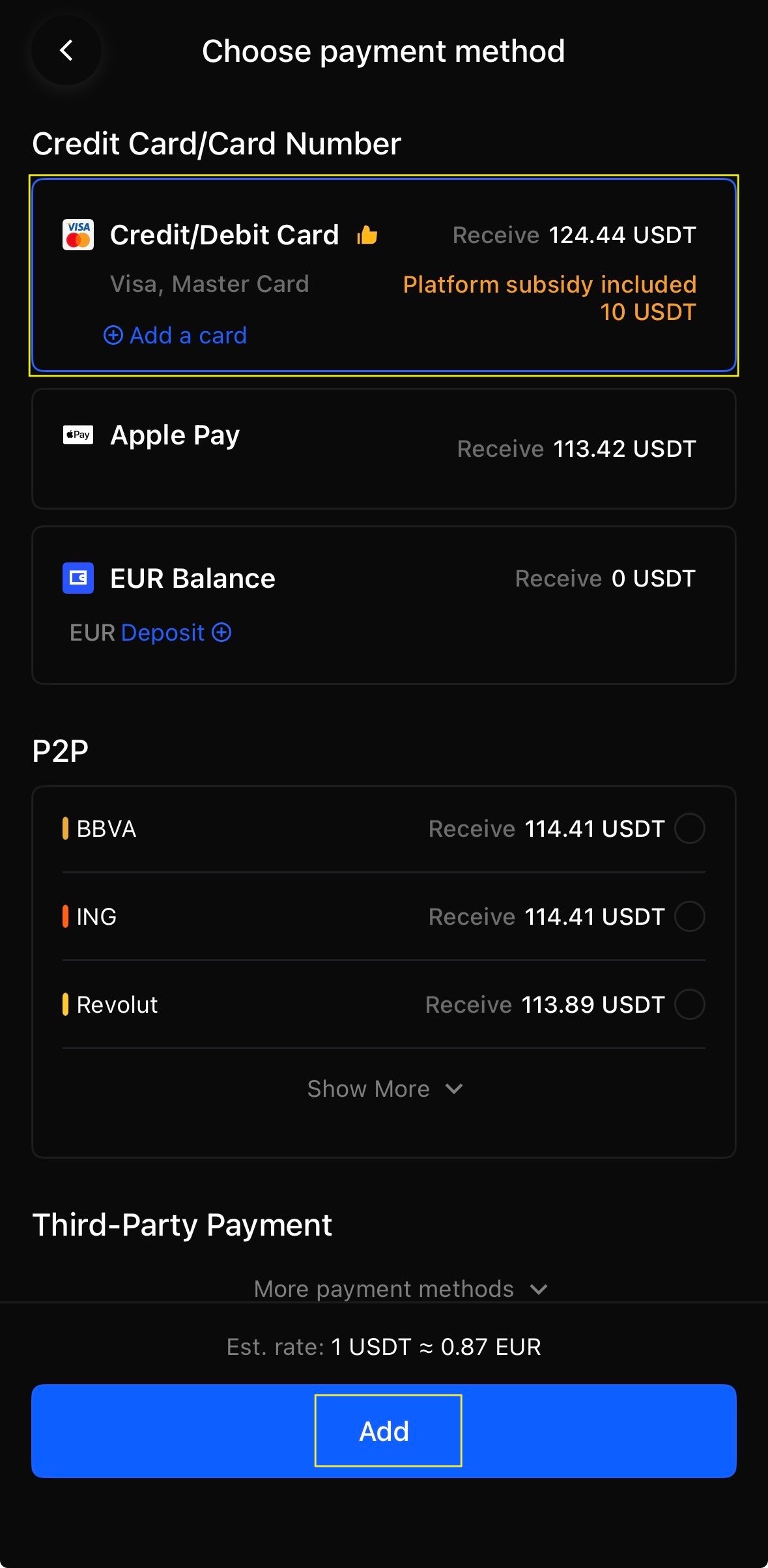Select the Revolut radio button
This screenshot has height=1568, width=768.
tap(689, 1004)
